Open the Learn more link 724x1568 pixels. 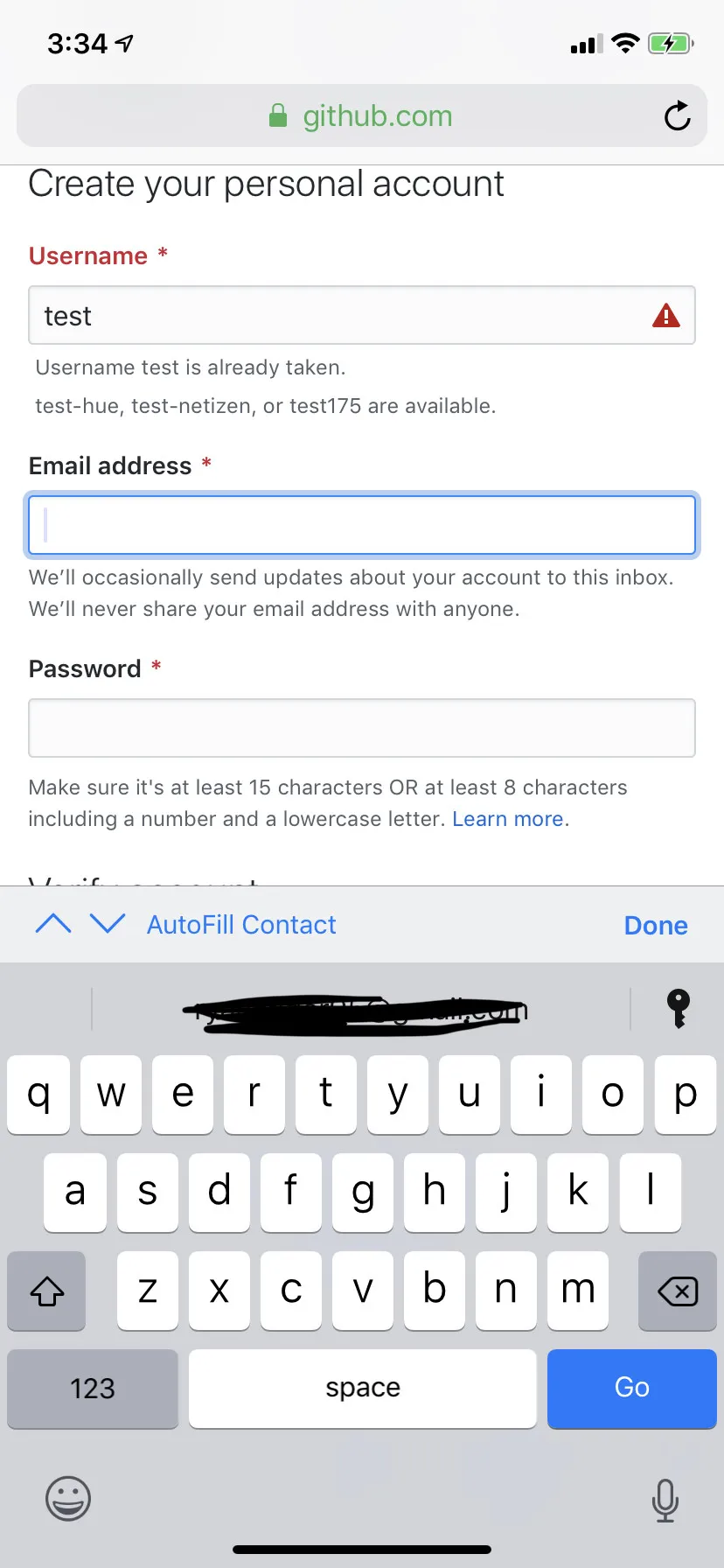508,819
